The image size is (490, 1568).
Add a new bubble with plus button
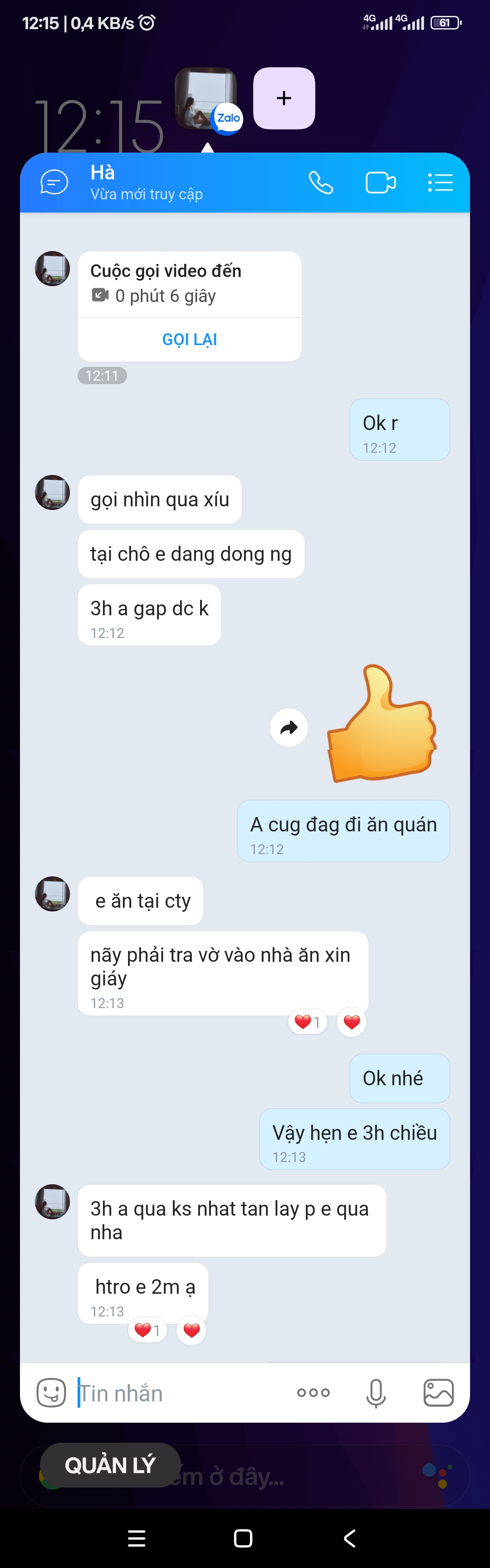pyautogui.click(x=284, y=98)
